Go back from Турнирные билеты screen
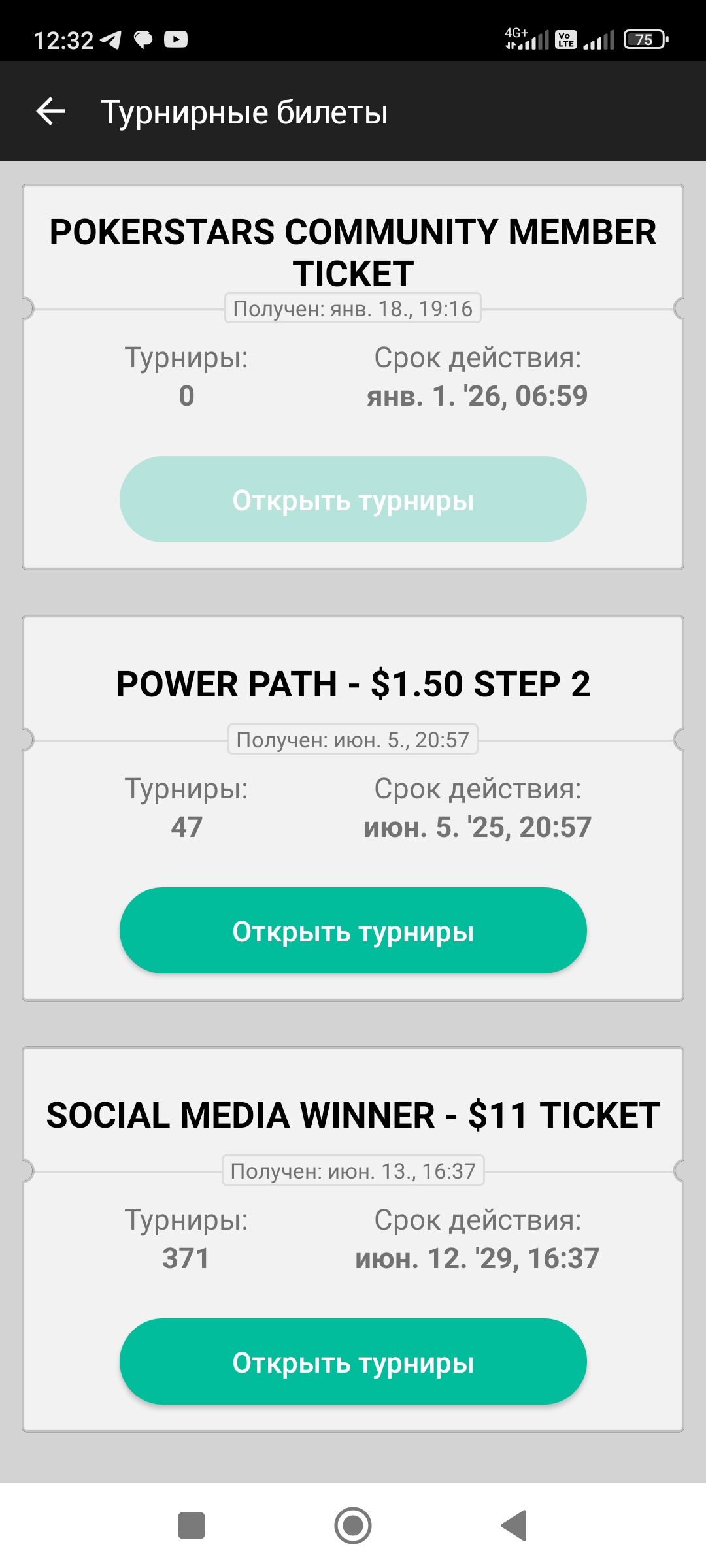706x1568 pixels. click(50, 111)
